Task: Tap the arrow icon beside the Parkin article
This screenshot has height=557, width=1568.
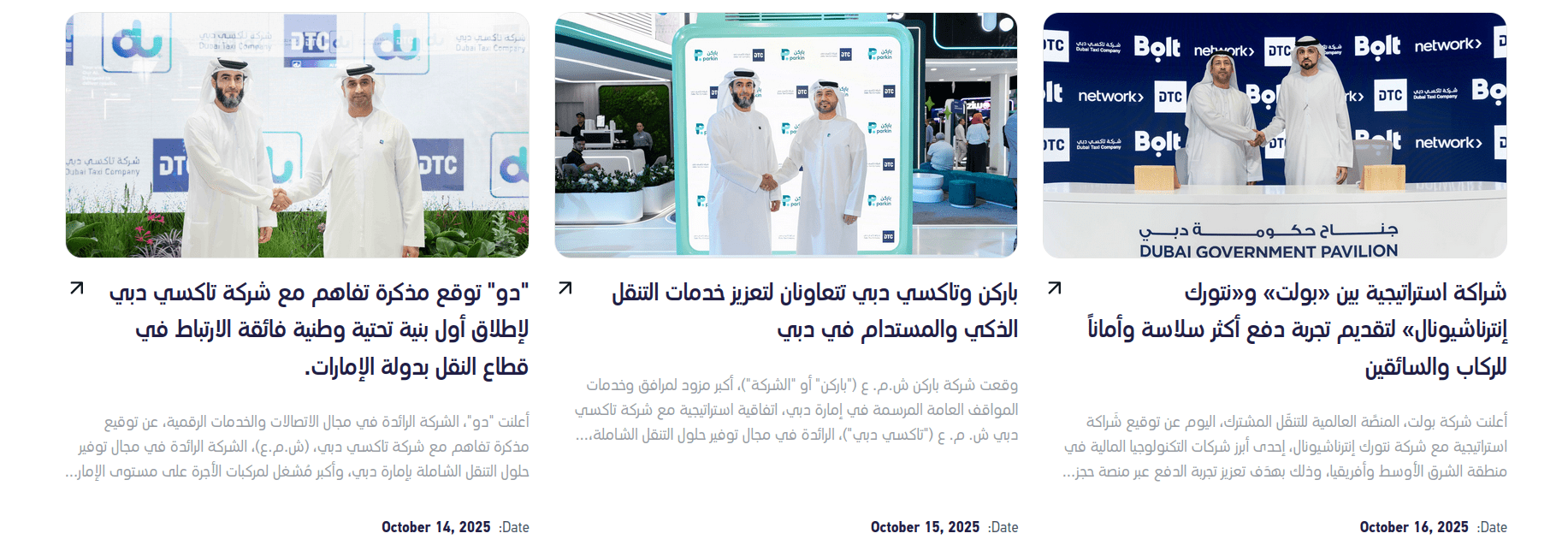Action: (x=565, y=288)
